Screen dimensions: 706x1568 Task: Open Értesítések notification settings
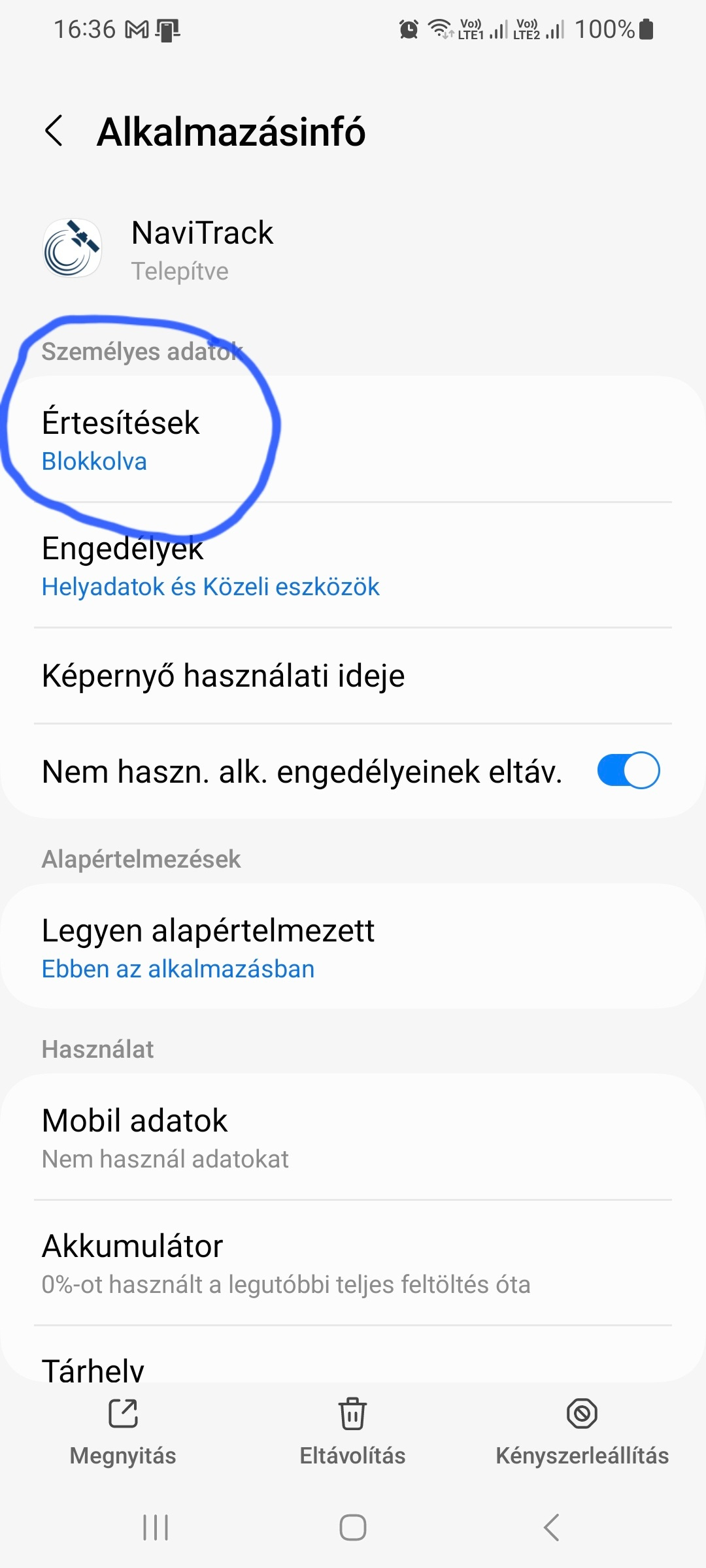[x=353, y=440]
